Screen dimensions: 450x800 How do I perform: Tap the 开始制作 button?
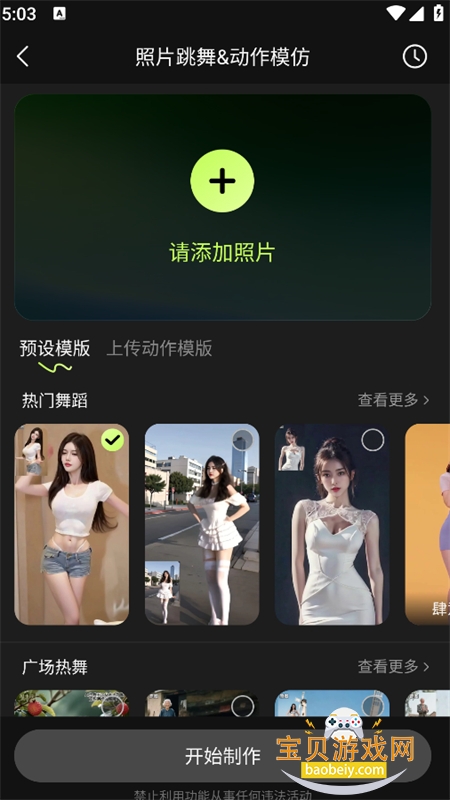point(222,756)
